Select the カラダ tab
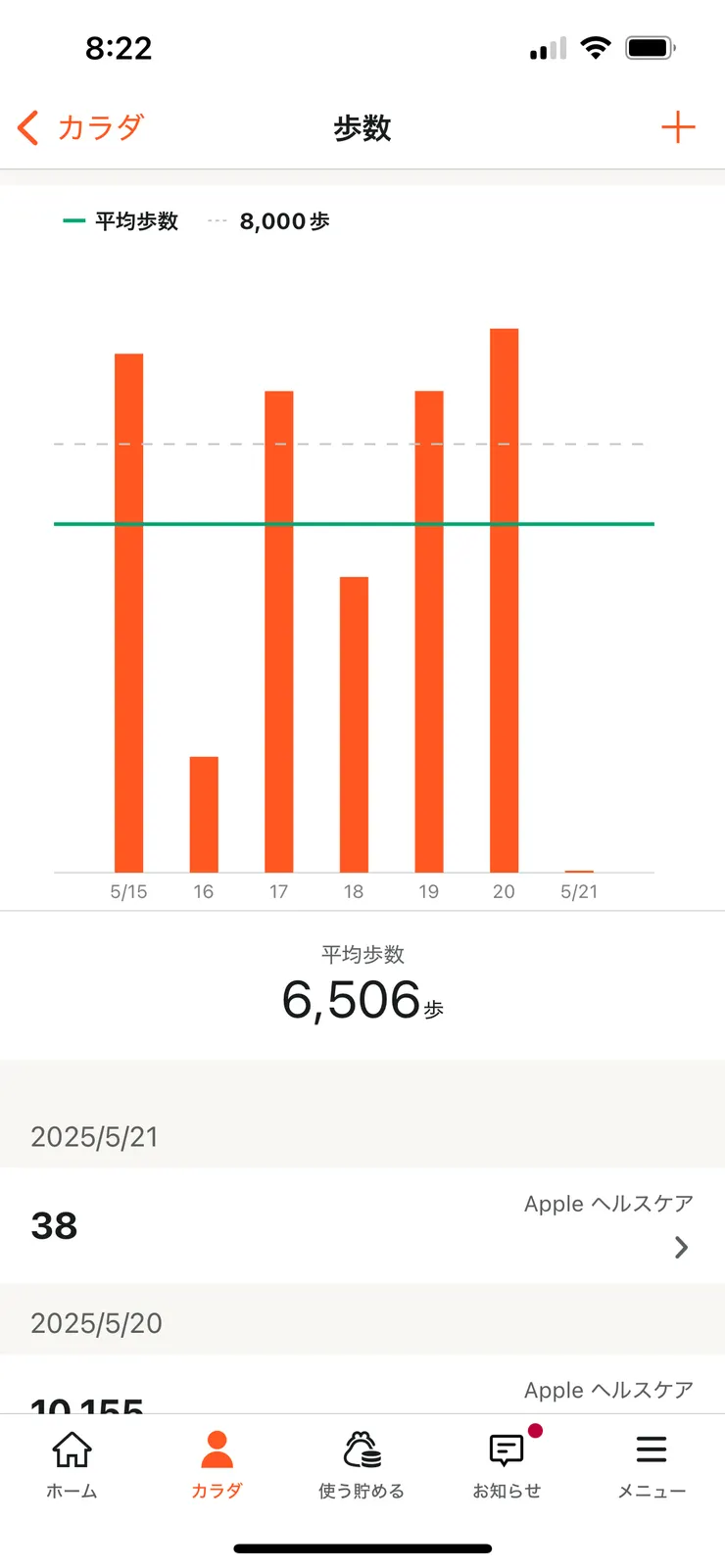Viewport: 725px width, 1568px height. pyautogui.click(x=217, y=1464)
